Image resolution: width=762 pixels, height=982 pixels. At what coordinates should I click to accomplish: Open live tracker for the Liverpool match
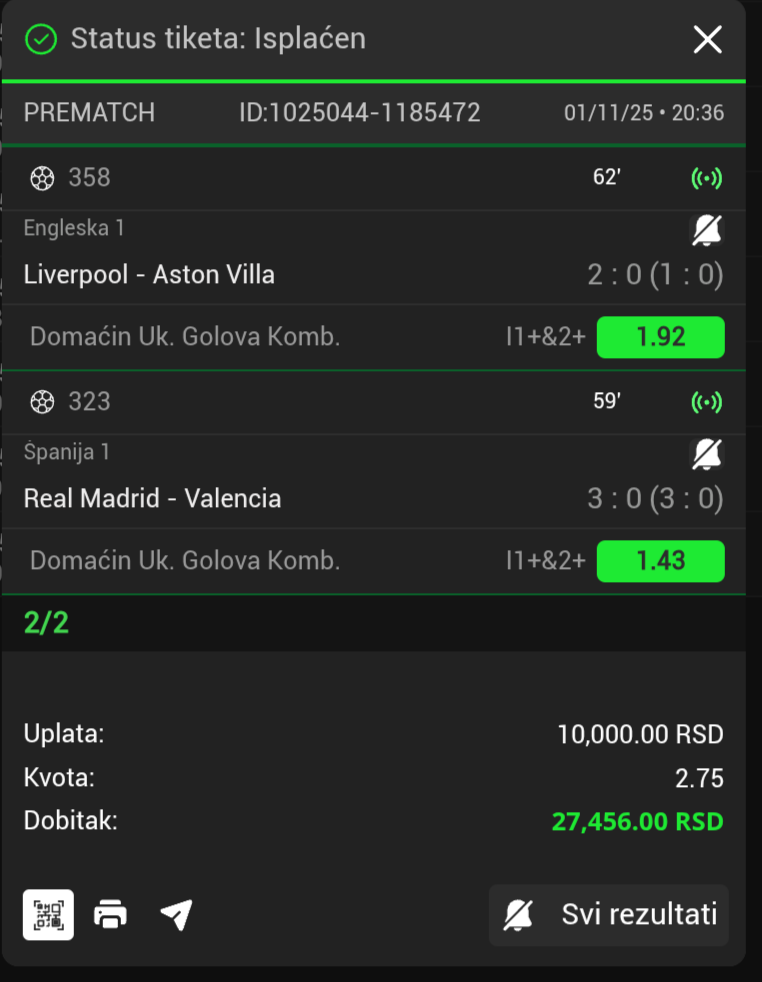pyautogui.click(x=706, y=179)
